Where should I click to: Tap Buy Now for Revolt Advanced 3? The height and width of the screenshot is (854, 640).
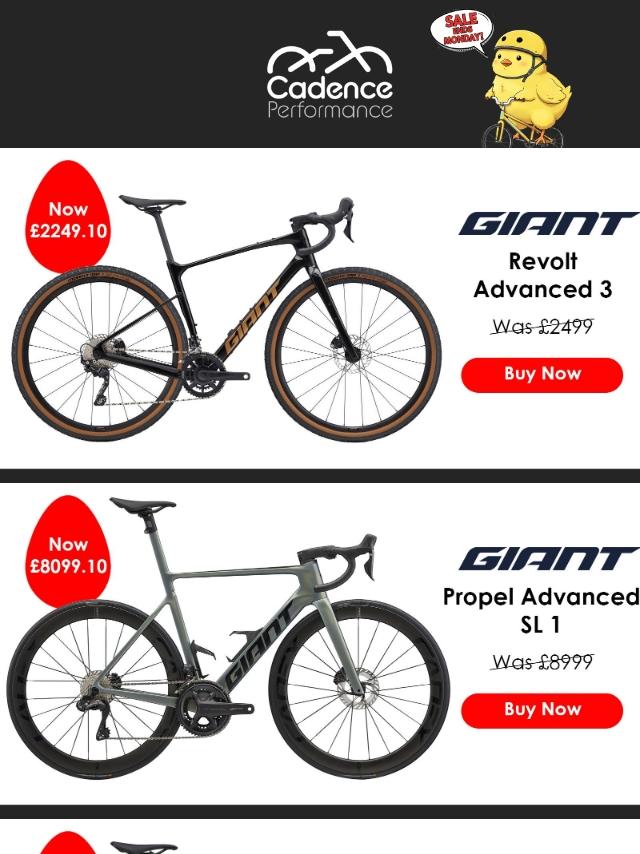(541, 374)
